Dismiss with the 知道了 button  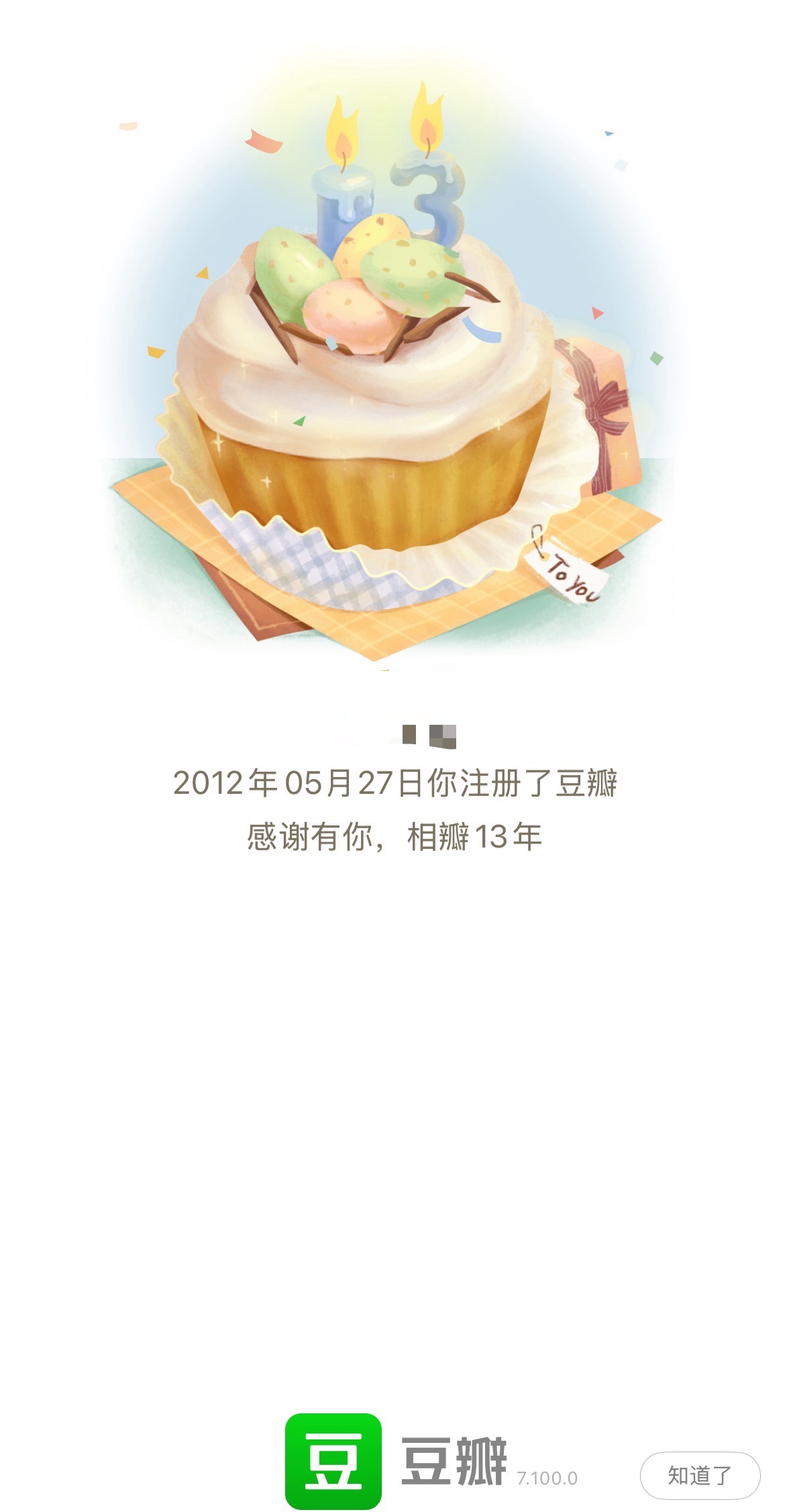(700, 1475)
